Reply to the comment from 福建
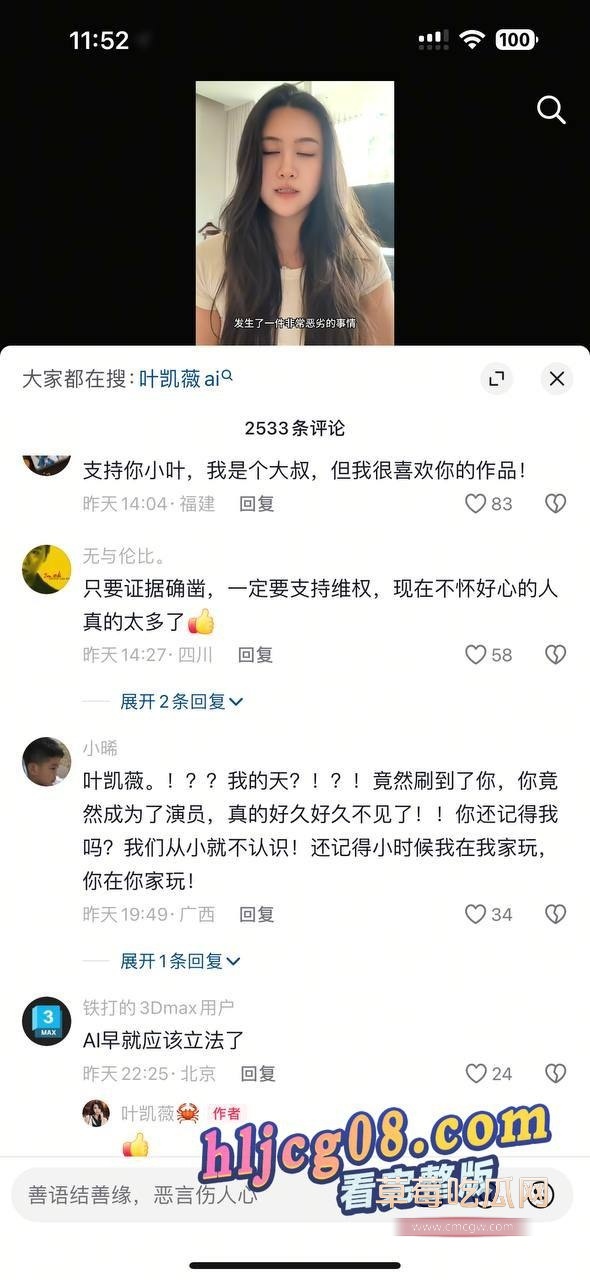The height and width of the screenshot is (1280, 590). tap(257, 504)
